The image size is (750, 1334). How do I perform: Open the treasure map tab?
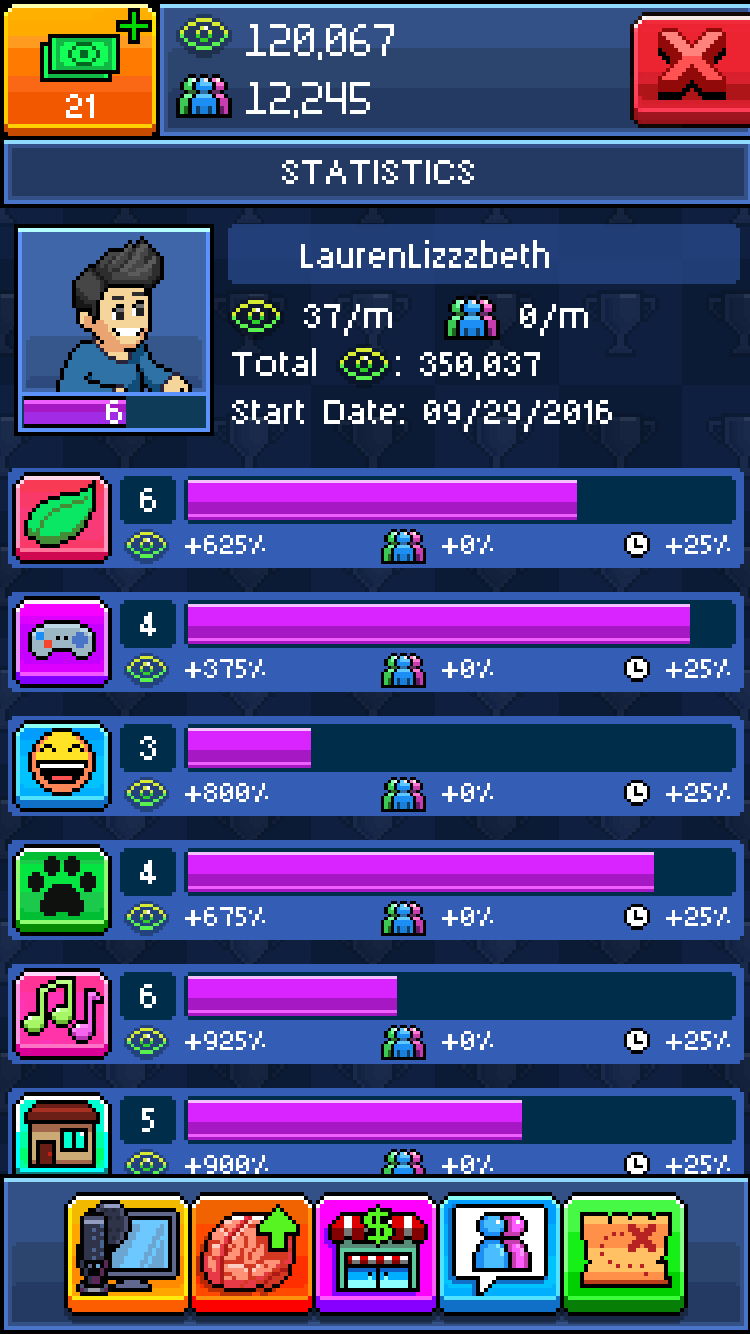pyautogui.click(x=624, y=1253)
